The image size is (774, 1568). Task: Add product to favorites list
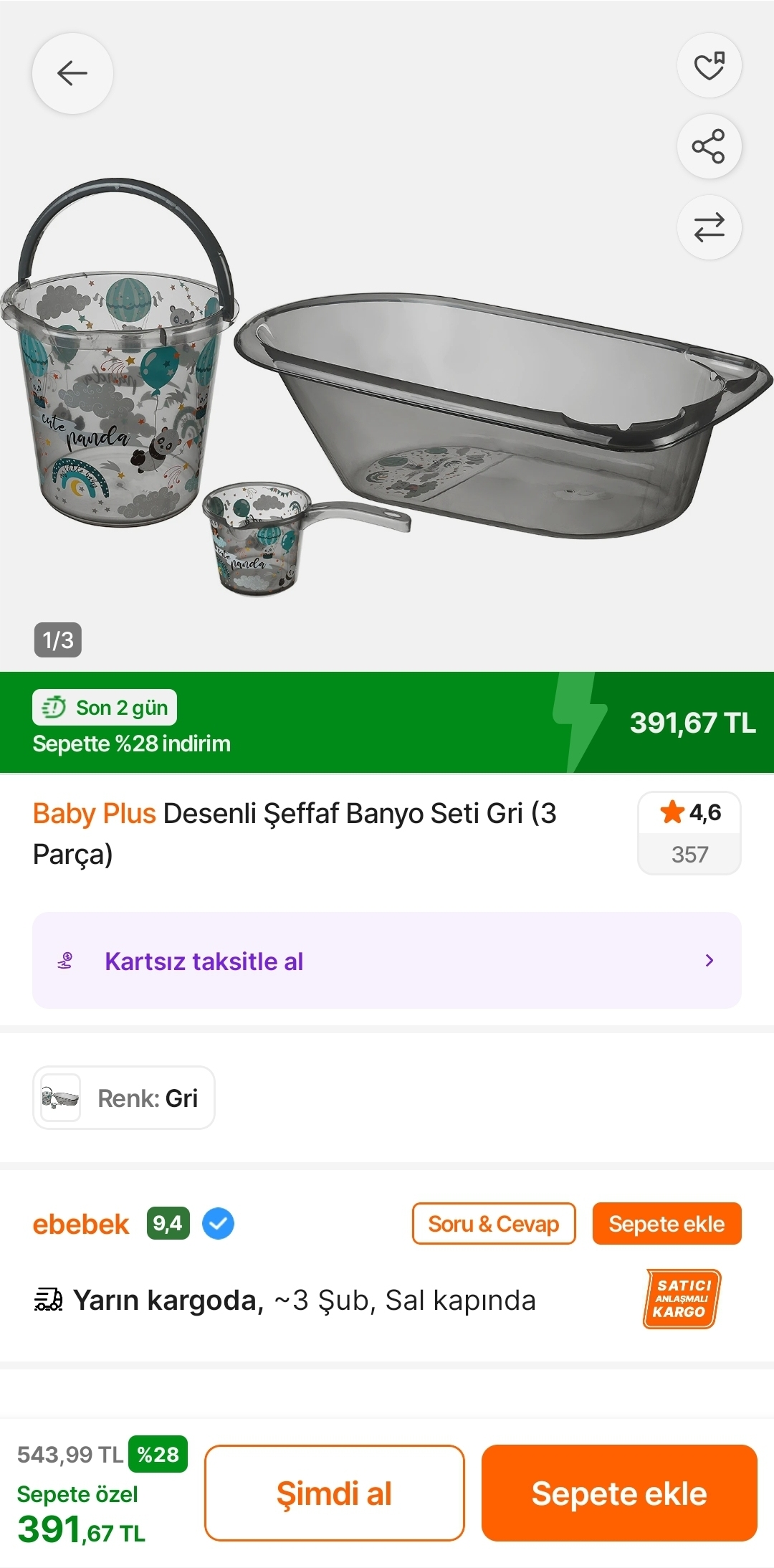coord(709,65)
